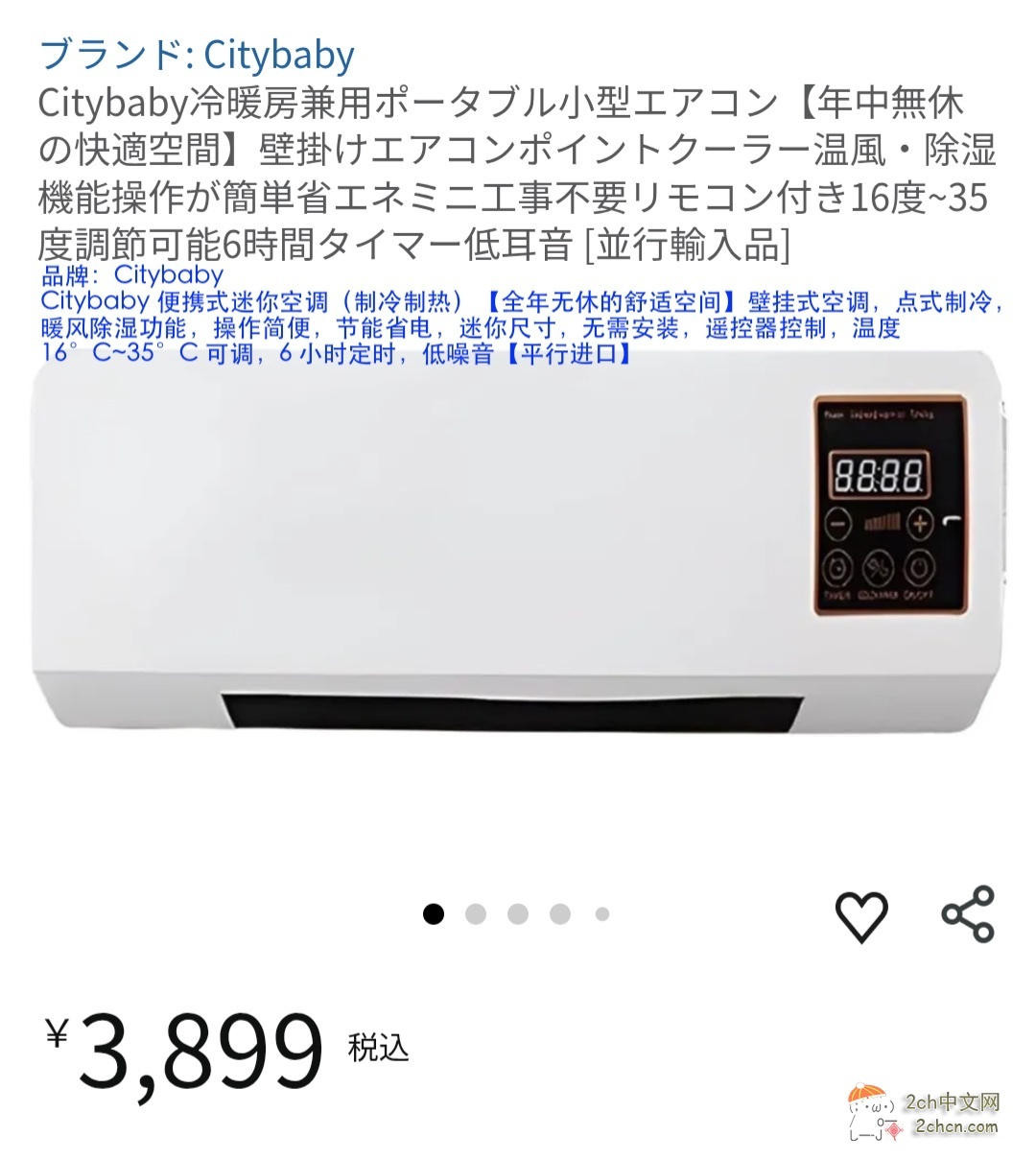1036x1160 pixels.
Task: Jump to the last image via fifth dot
Action: pos(601,911)
